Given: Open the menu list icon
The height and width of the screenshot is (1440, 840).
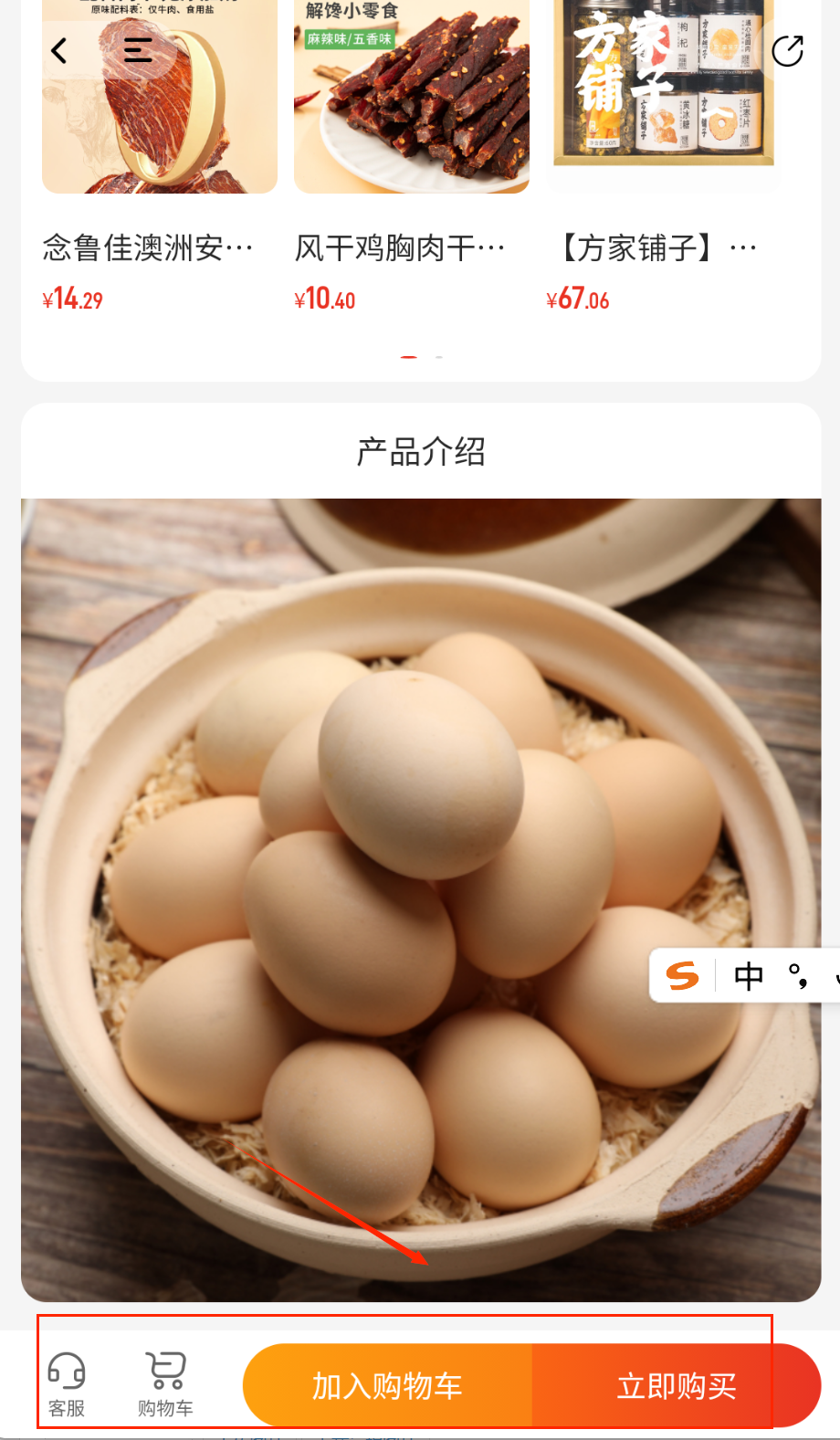Looking at the screenshot, I should tap(138, 50).
